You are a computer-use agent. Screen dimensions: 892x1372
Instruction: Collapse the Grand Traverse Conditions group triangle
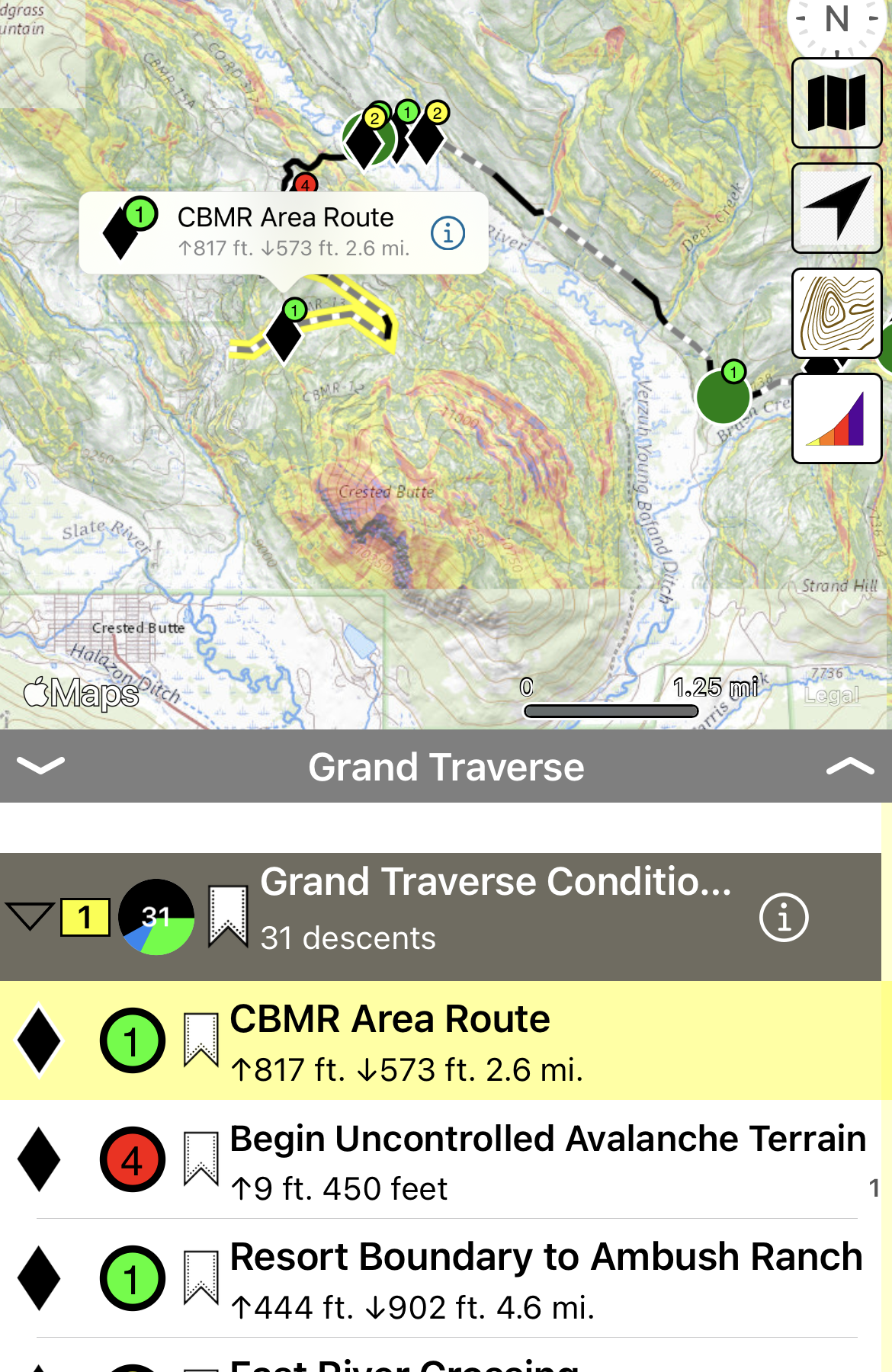pyautogui.click(x=29, y=915)
